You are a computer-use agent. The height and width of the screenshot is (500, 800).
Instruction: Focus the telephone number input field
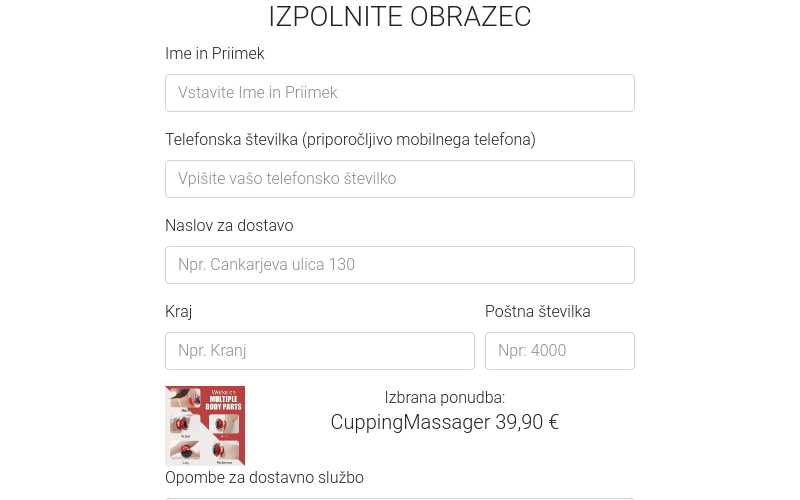click(399, 179)
